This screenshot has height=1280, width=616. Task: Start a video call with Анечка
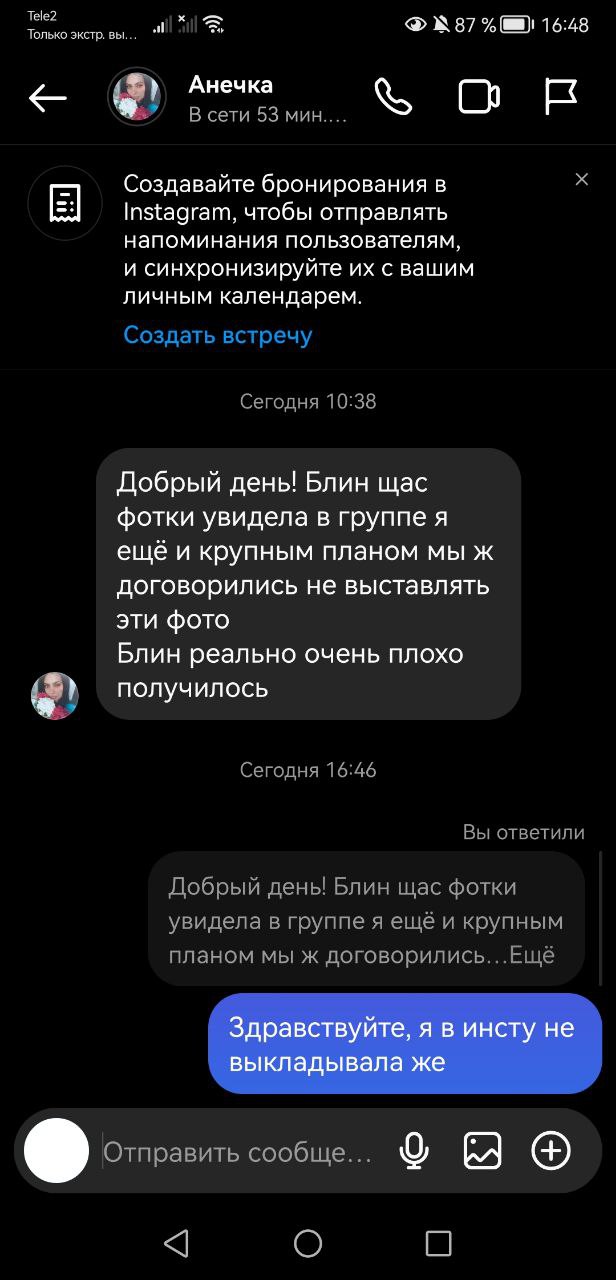point(479,97)
